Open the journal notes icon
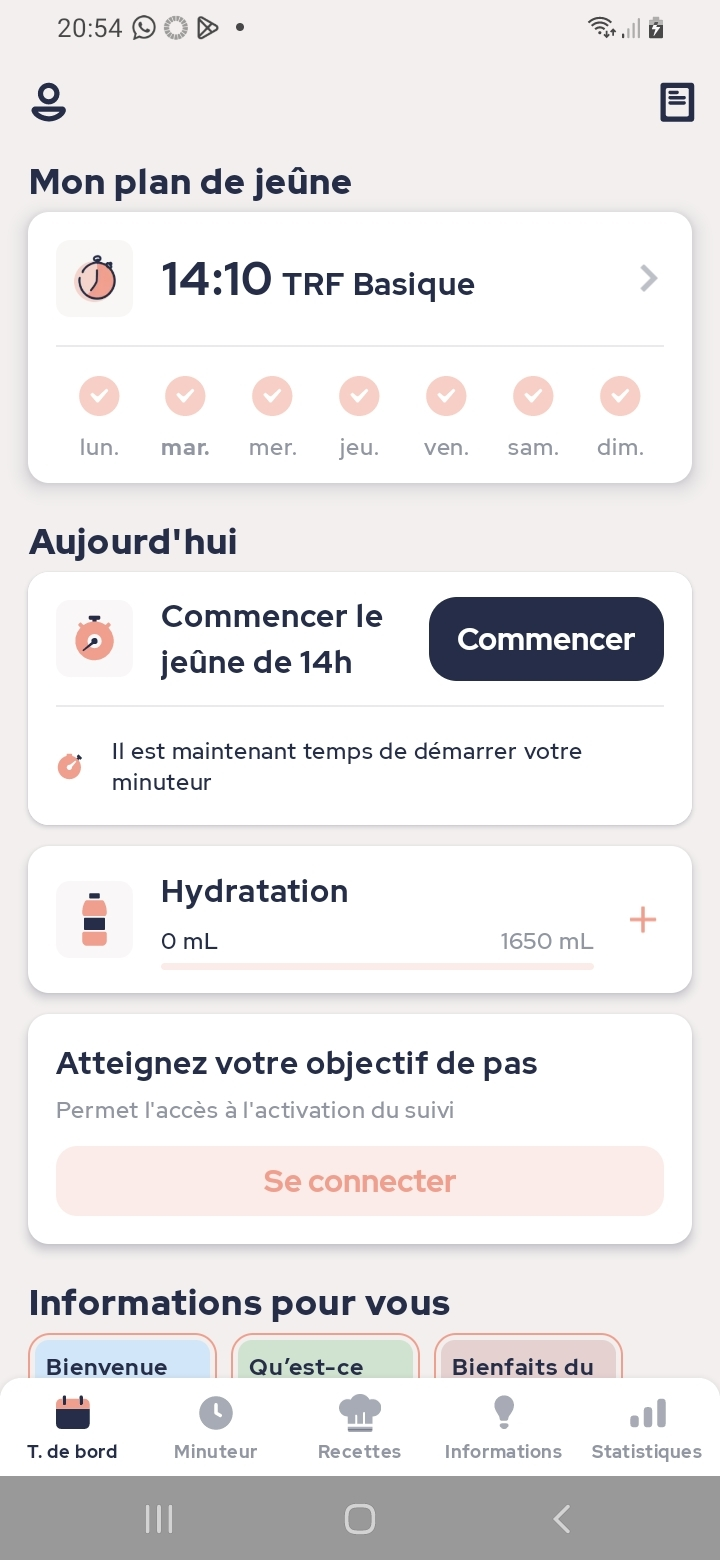 pos(677,103)
